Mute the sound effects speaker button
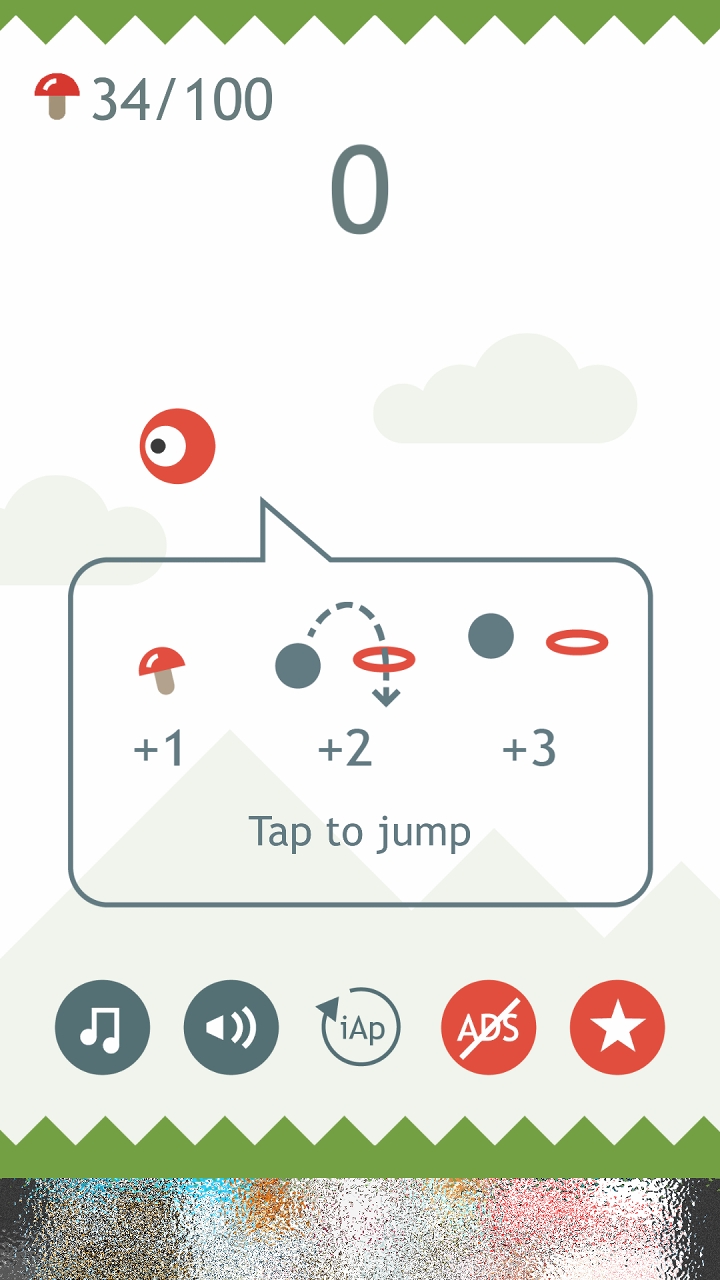The width and height of the screenshot is (720, 1280). (231, 1027)
